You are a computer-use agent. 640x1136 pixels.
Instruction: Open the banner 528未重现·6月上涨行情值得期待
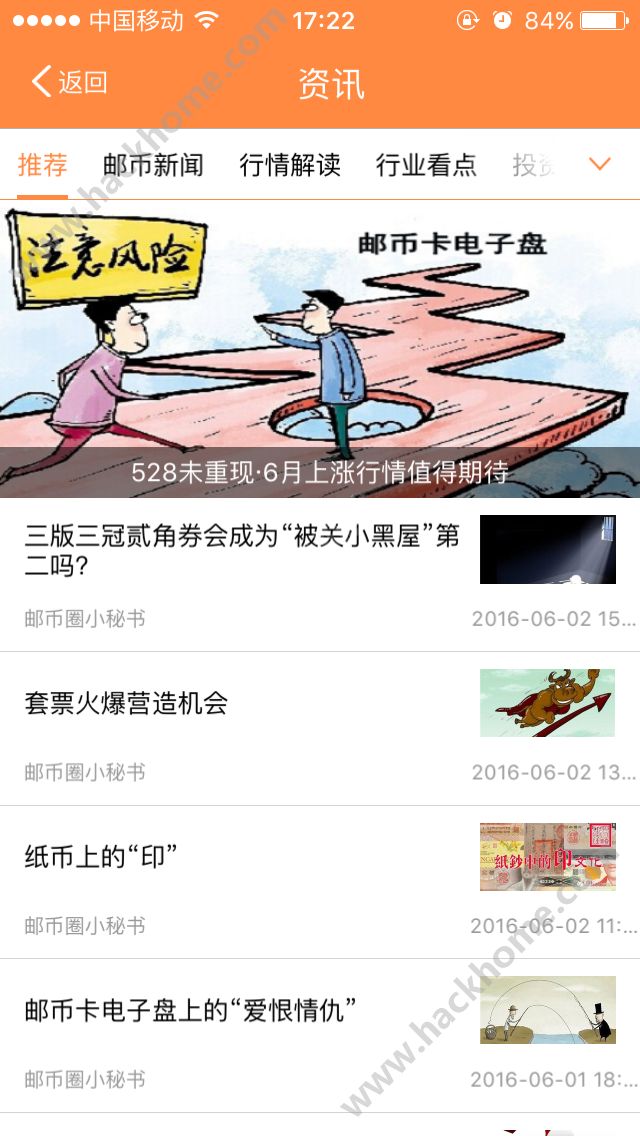320,350
